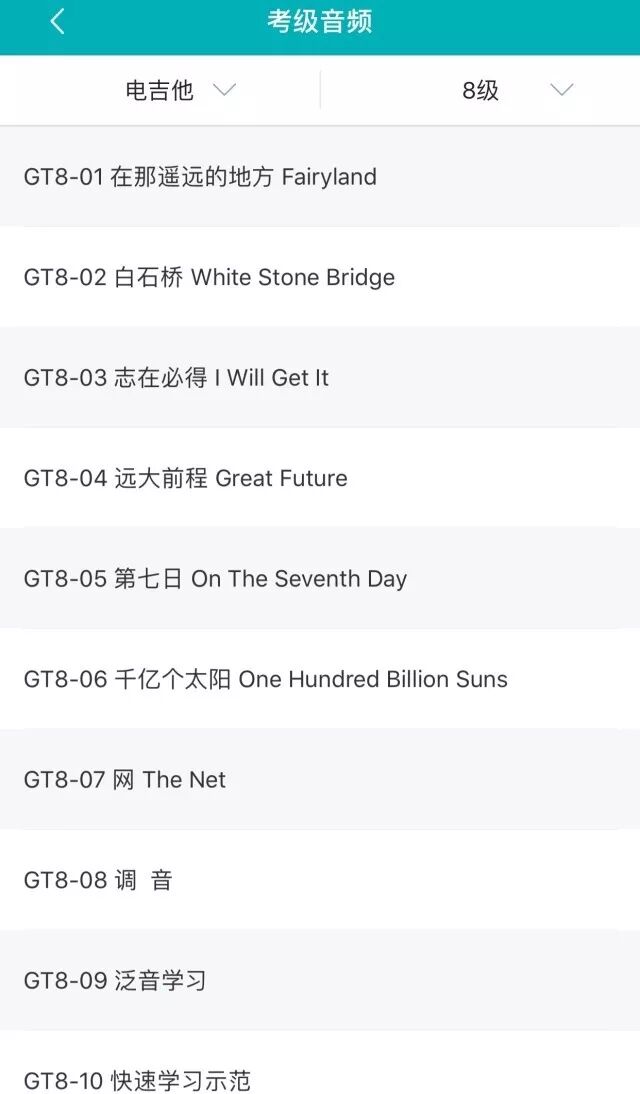This screenshot has width=640, height=1094.
Task: Open the 电吉他 instrument dropdown
Action: pyautogui.click(x=180, y=91)
